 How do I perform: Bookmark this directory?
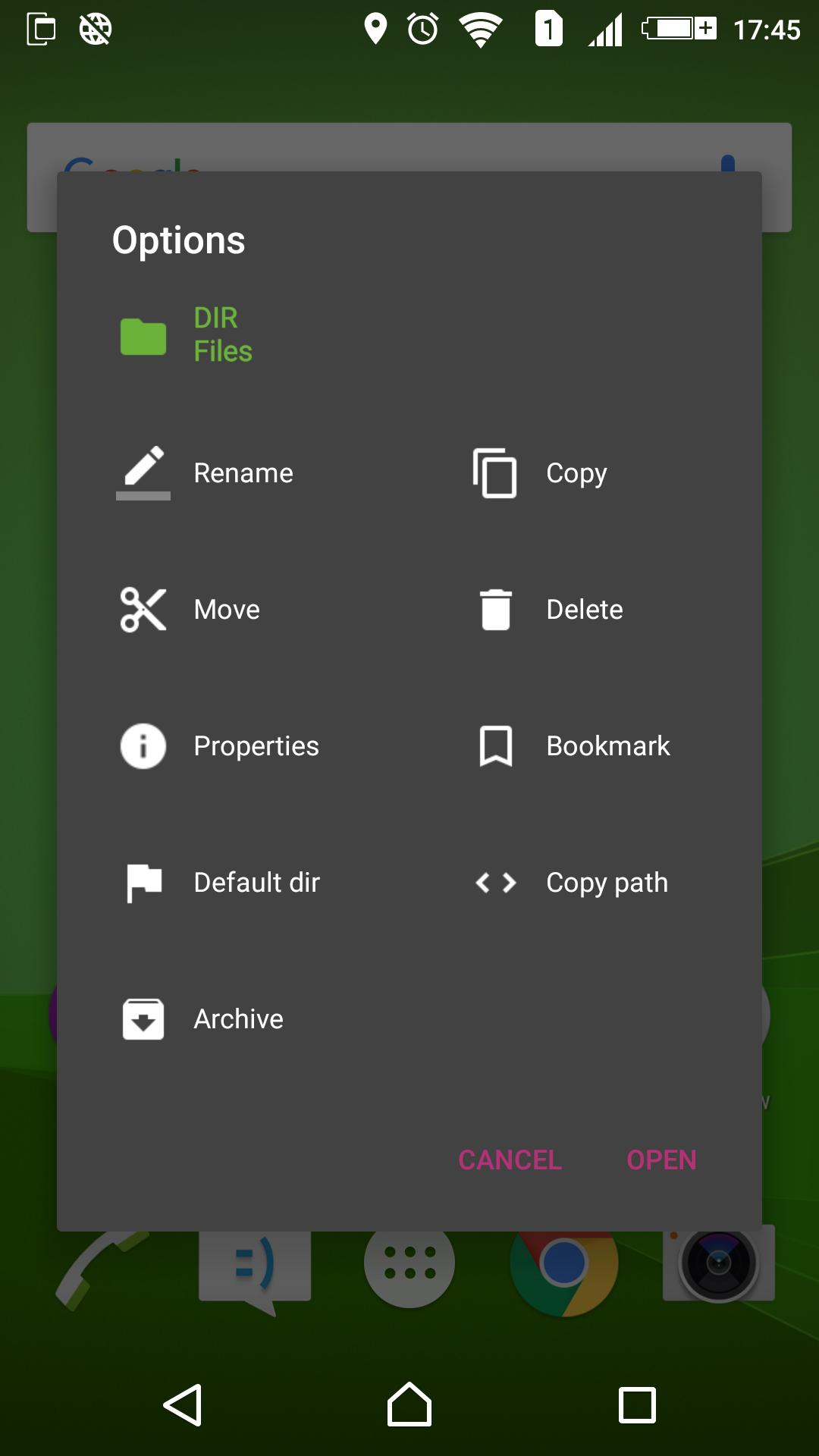[x=607, y=746]
